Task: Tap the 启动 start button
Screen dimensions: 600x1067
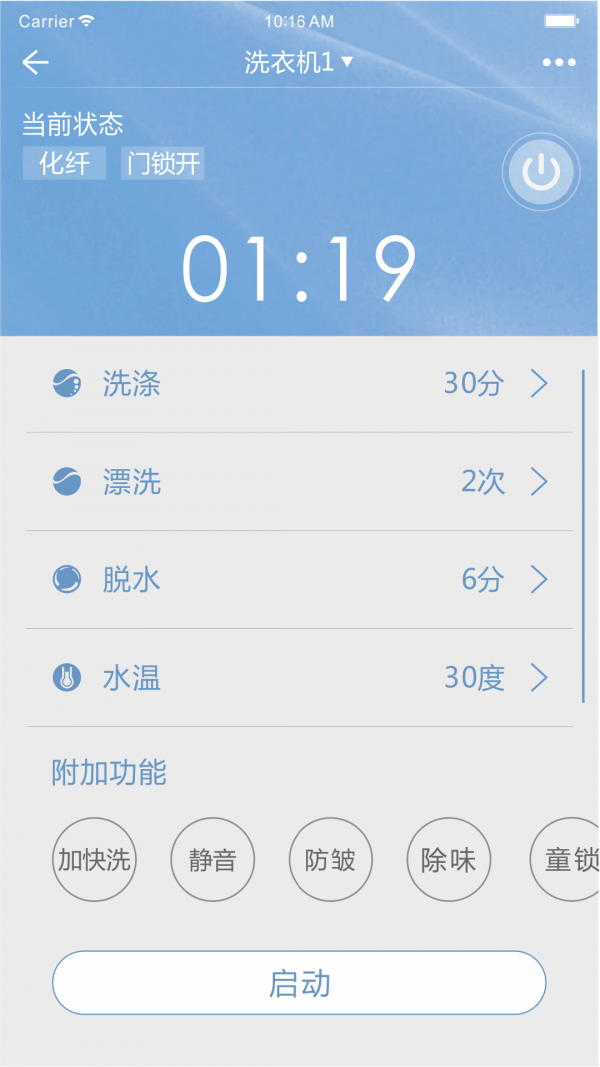Action: (x=299, y=983)
